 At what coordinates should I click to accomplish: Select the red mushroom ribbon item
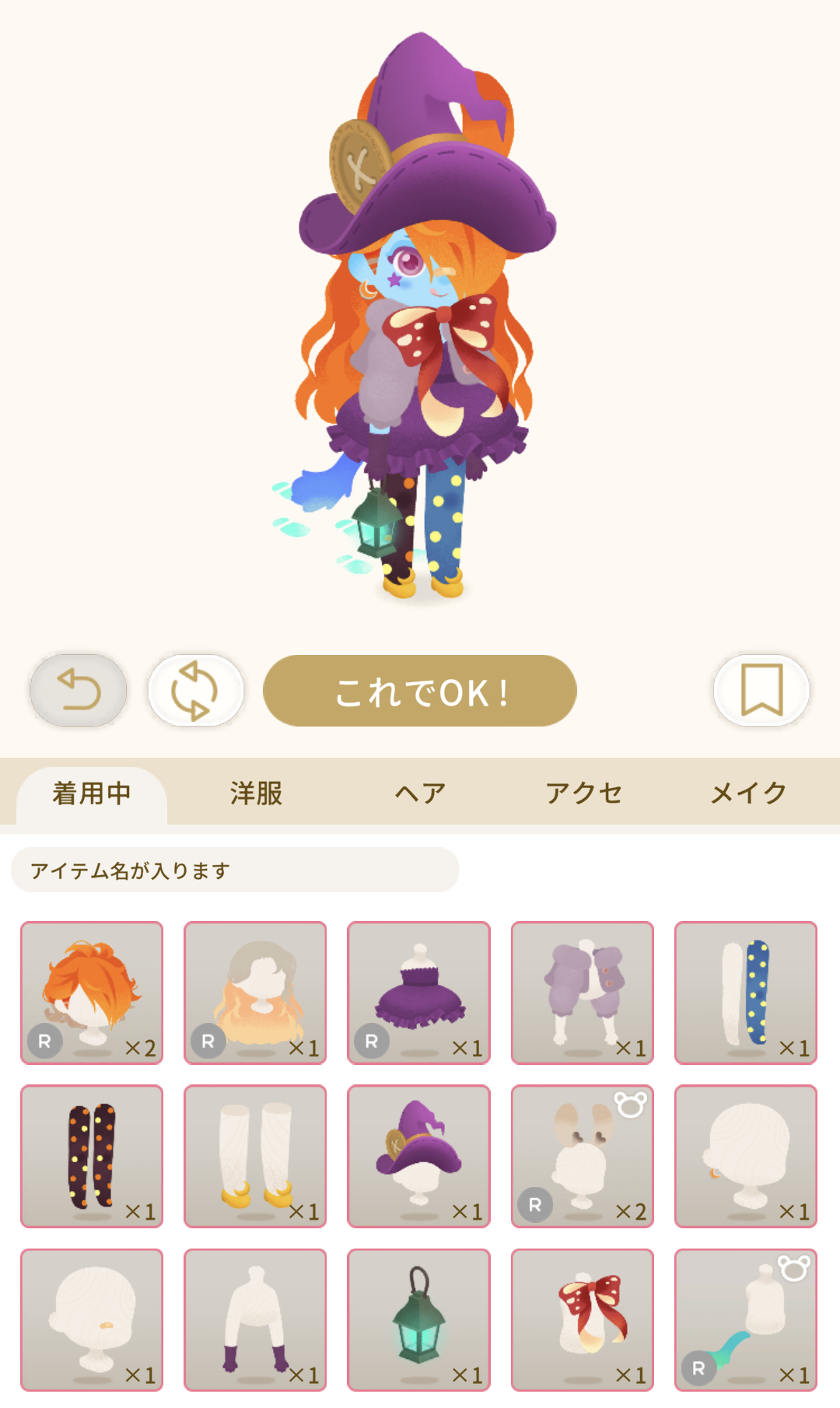click(x=583, y=1320)
